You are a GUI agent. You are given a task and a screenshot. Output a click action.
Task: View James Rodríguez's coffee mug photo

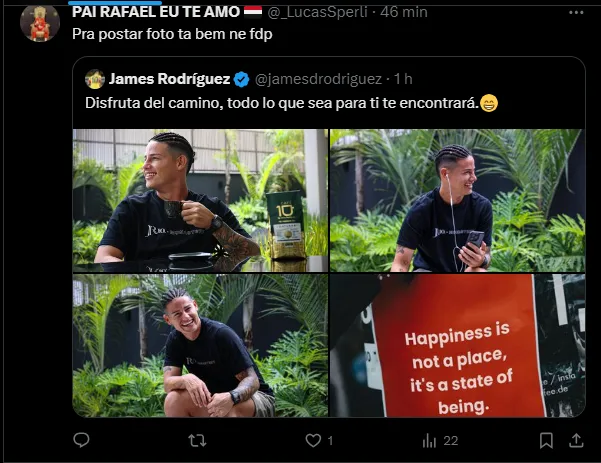200,200
